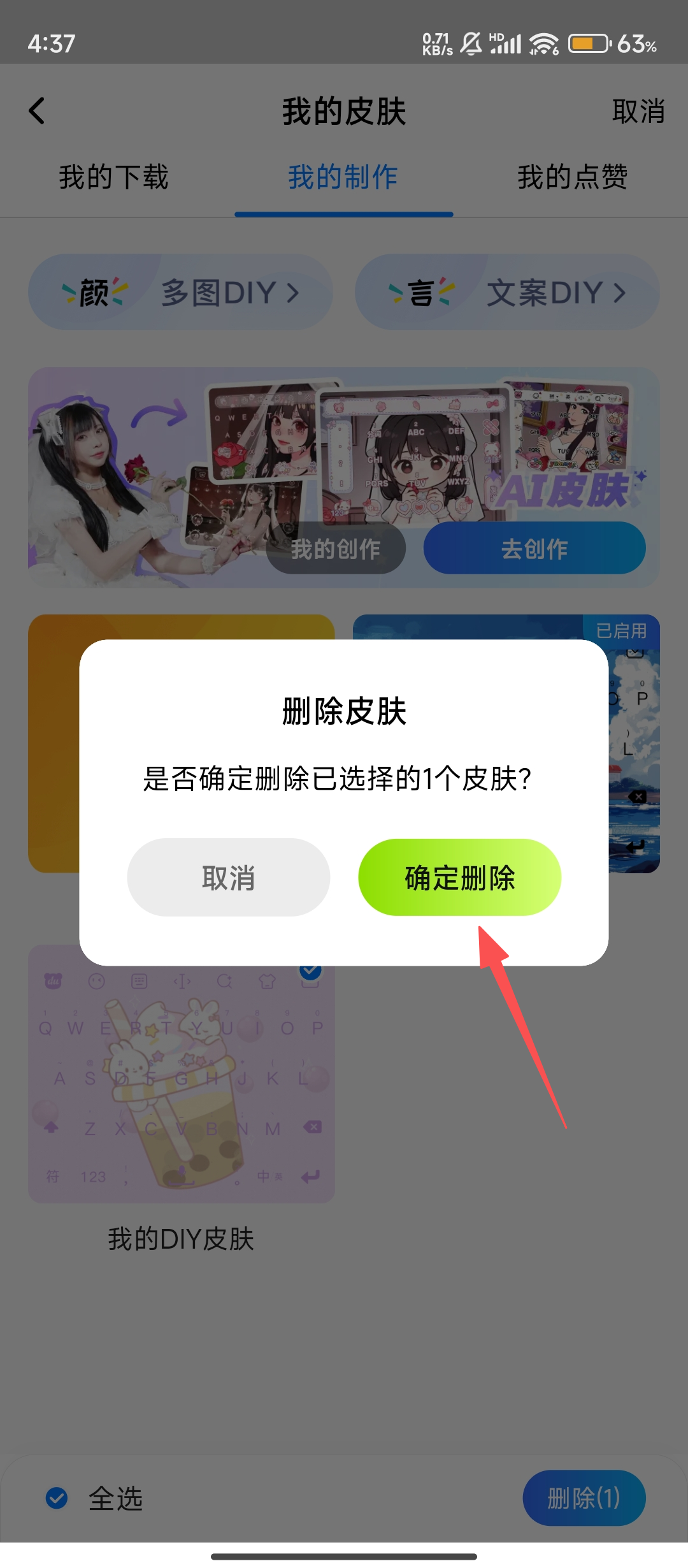Tap 取消 in the top-right corner
Viewport: 688px width, 1568px height.
click(638, 112)
